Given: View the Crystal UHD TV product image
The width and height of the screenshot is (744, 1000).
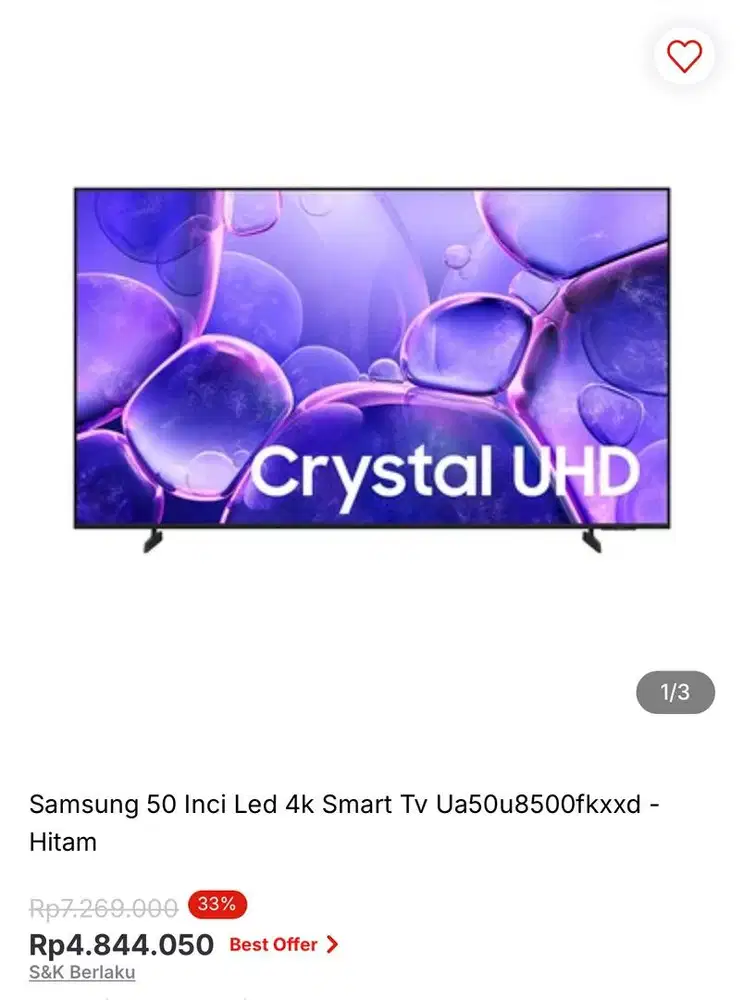Looking at the screenshot, I should [372, 365].
